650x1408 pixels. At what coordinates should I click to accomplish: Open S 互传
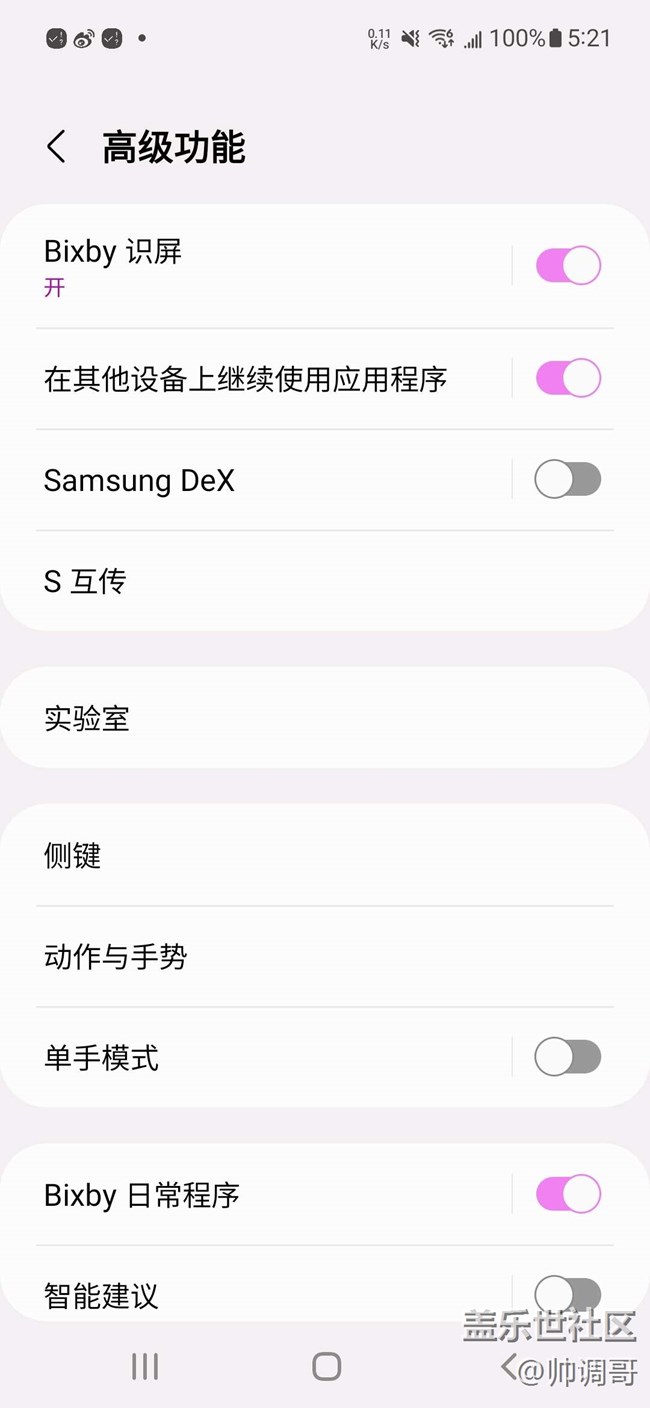coord(300,581)
